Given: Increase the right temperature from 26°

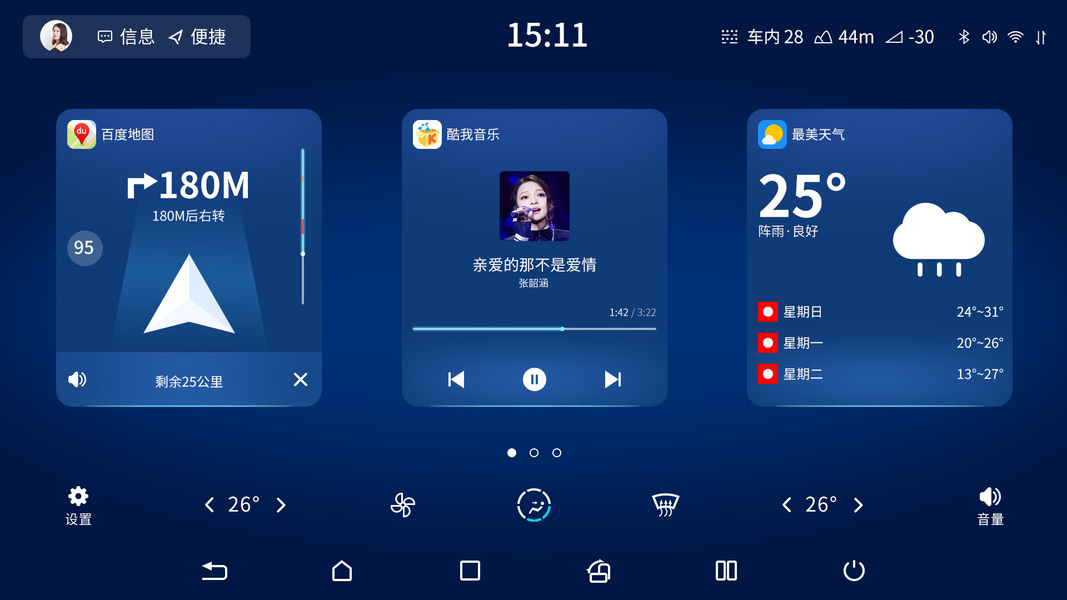Looking at the screenshot, I should 858,506.
